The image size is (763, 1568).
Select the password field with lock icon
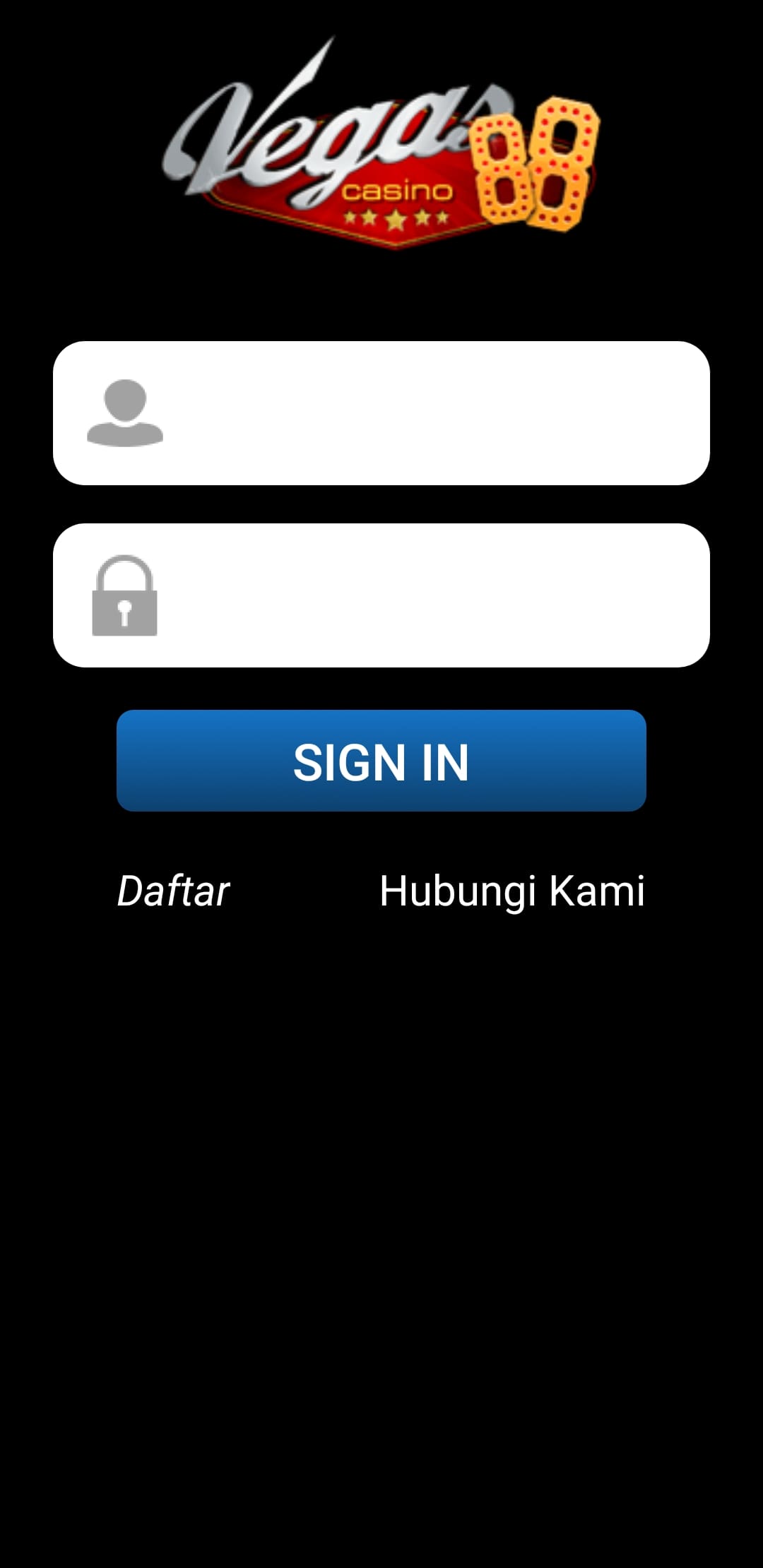click(x=424, y=595)
